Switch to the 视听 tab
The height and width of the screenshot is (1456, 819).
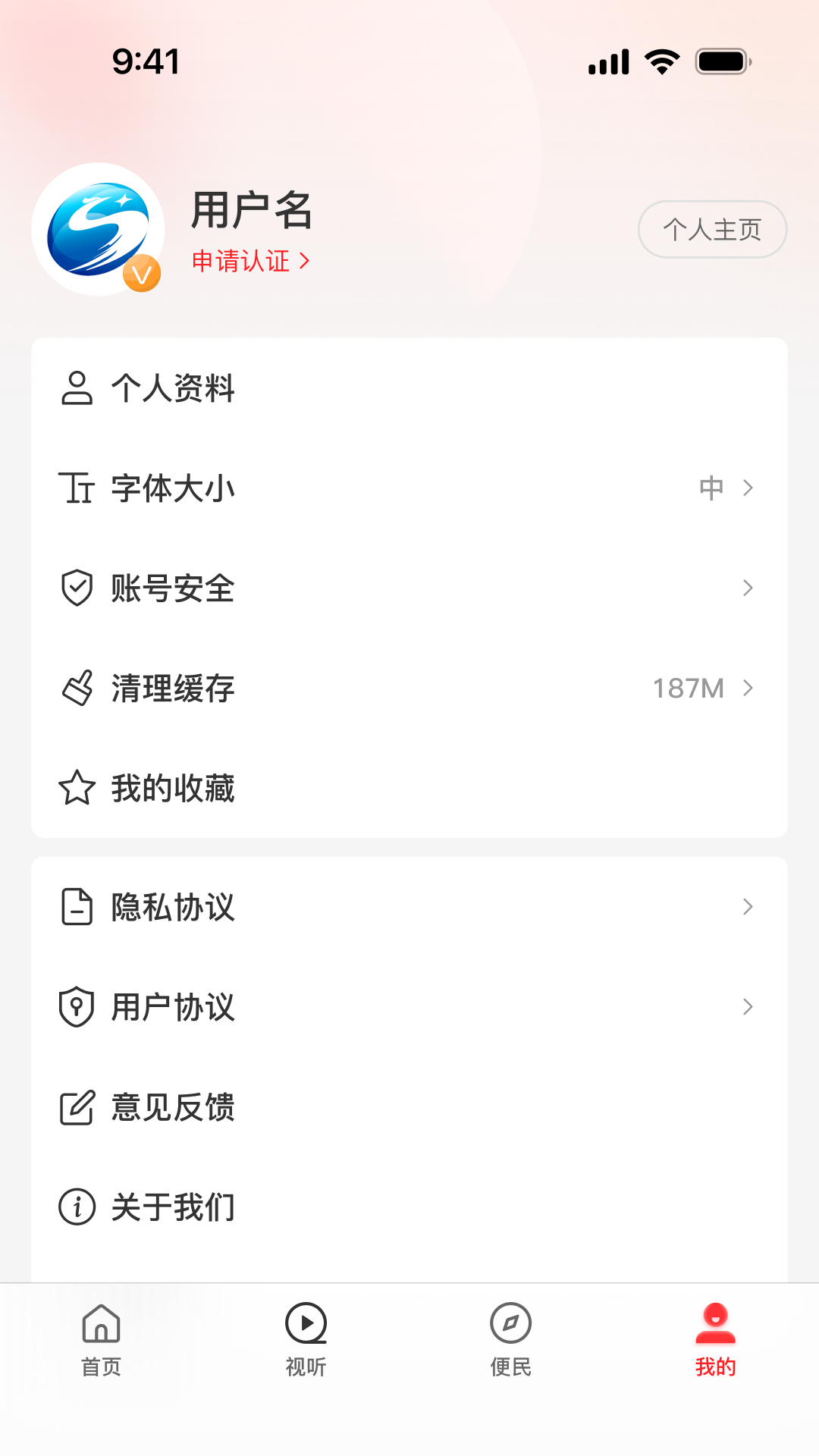pos(306,1341)
